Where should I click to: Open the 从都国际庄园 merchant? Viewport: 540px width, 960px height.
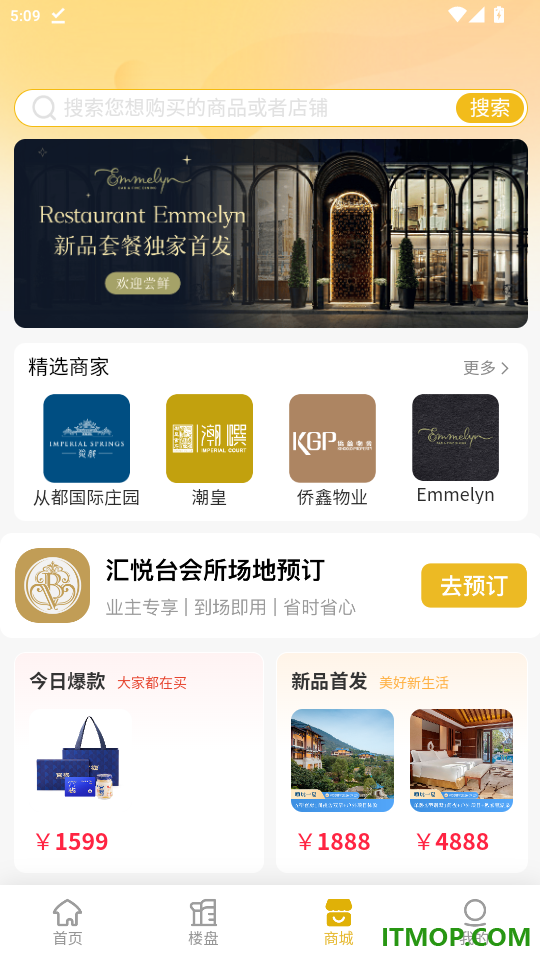pos(86,451)
